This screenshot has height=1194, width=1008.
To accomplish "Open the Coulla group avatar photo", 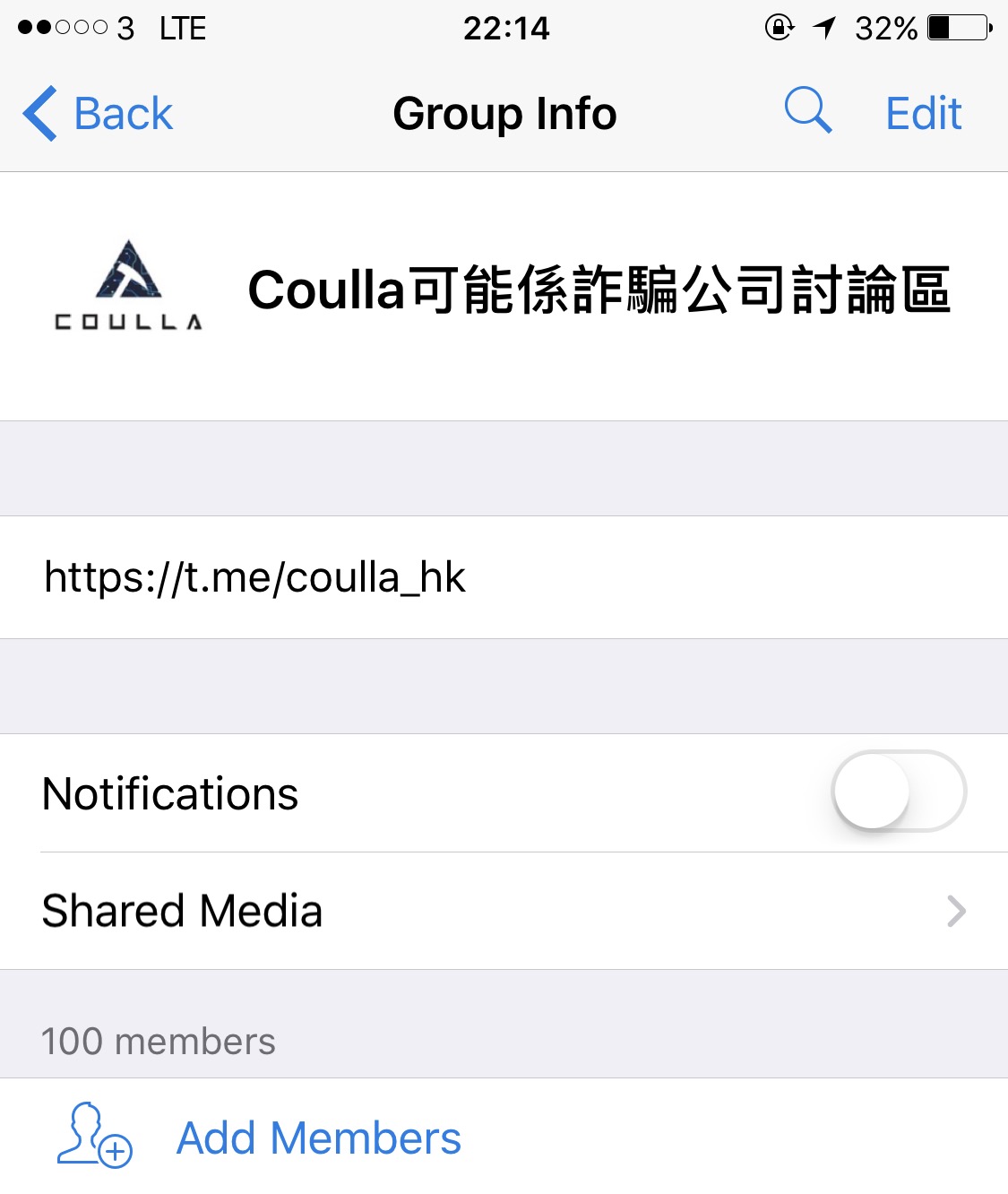I will pos(129,287).
